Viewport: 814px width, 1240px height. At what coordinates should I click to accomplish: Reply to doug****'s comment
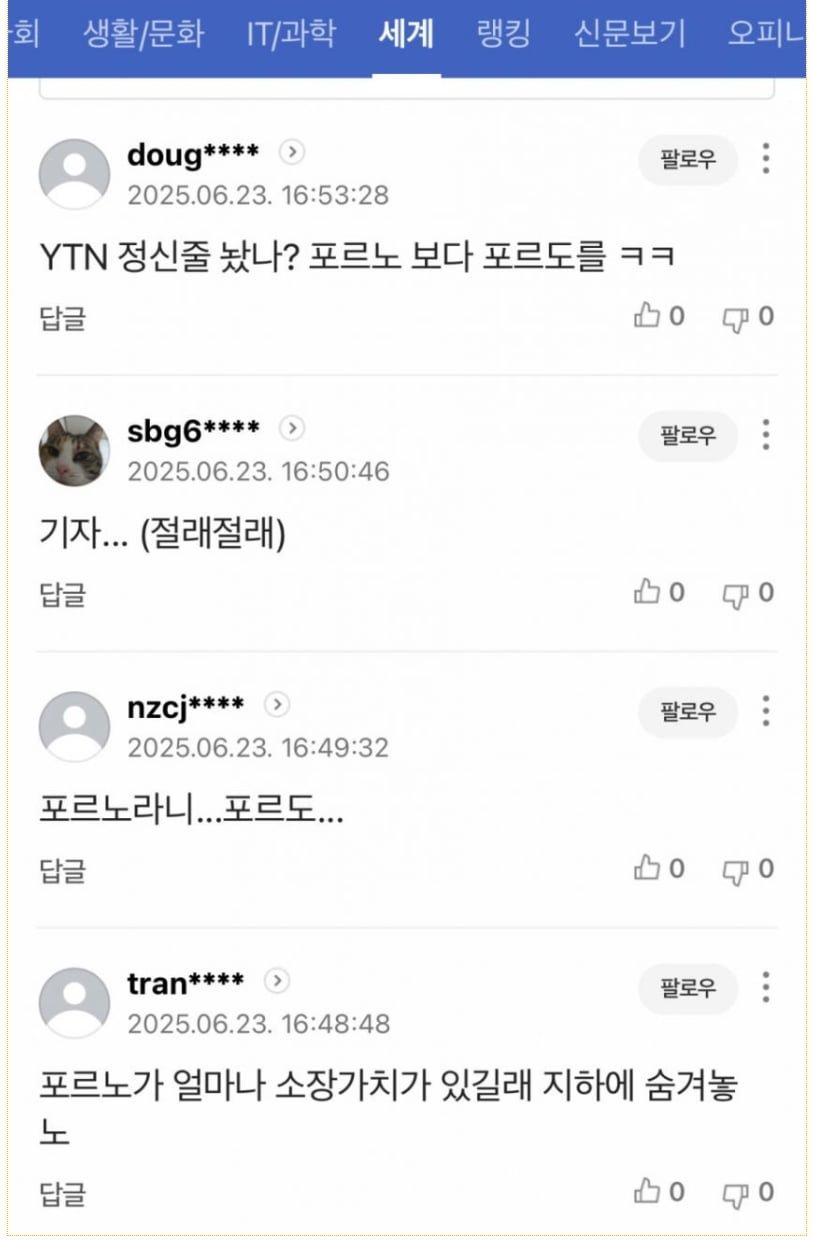click(62, 318)
